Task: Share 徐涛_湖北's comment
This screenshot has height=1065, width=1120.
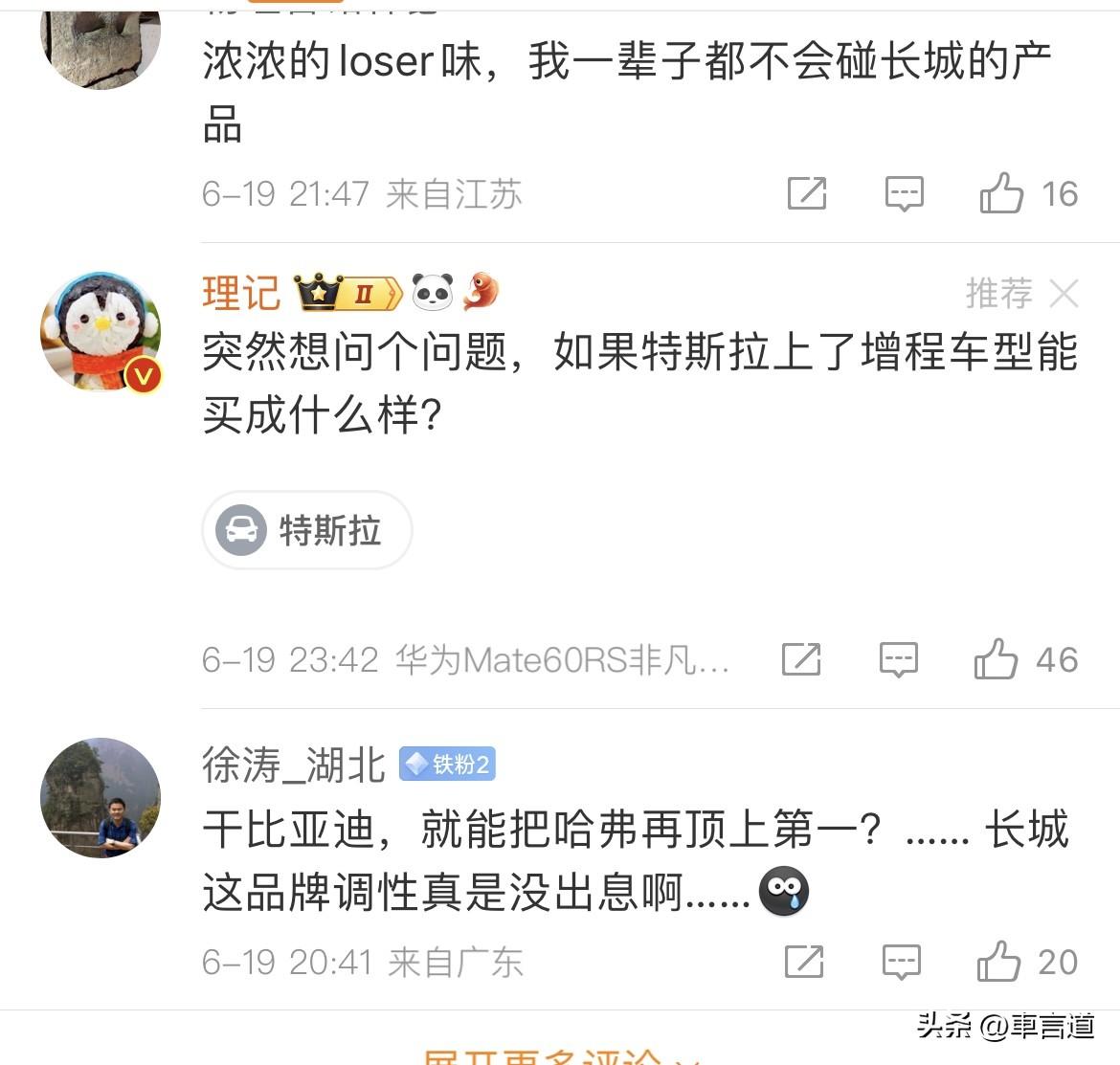Action: [804, 962]
